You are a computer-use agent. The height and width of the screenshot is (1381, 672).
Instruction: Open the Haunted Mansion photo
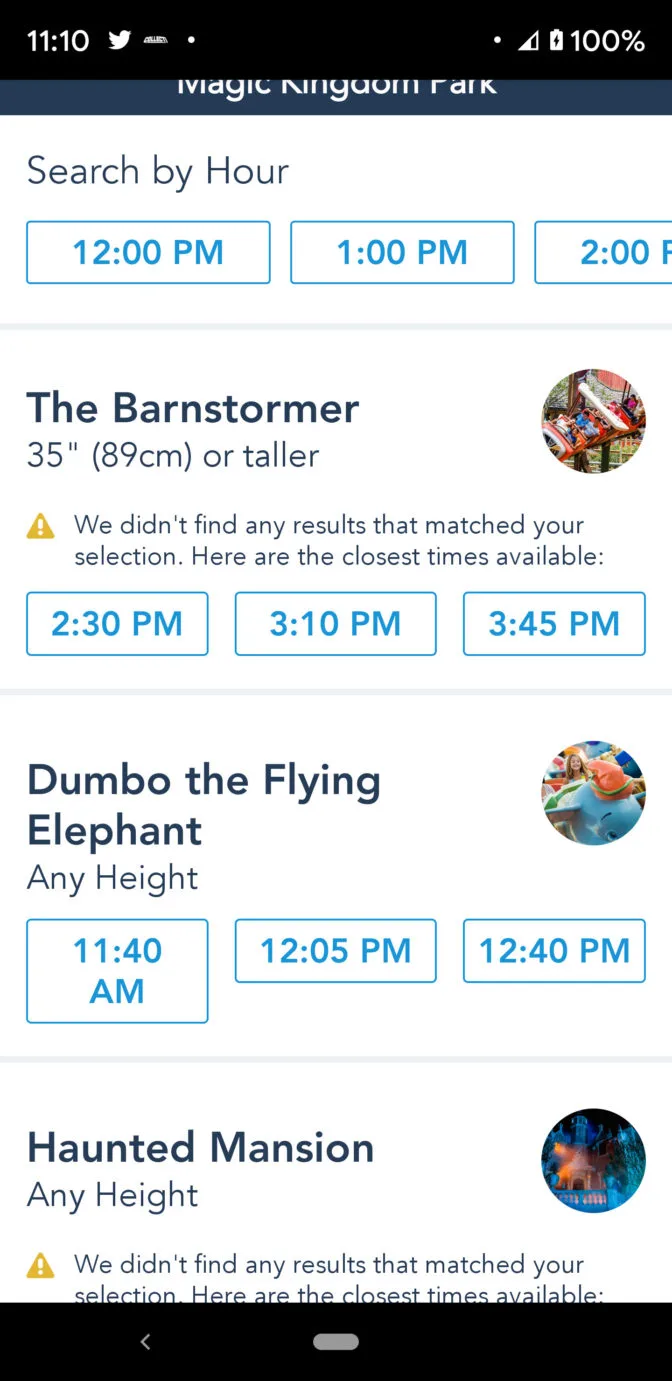[593, 1160]
